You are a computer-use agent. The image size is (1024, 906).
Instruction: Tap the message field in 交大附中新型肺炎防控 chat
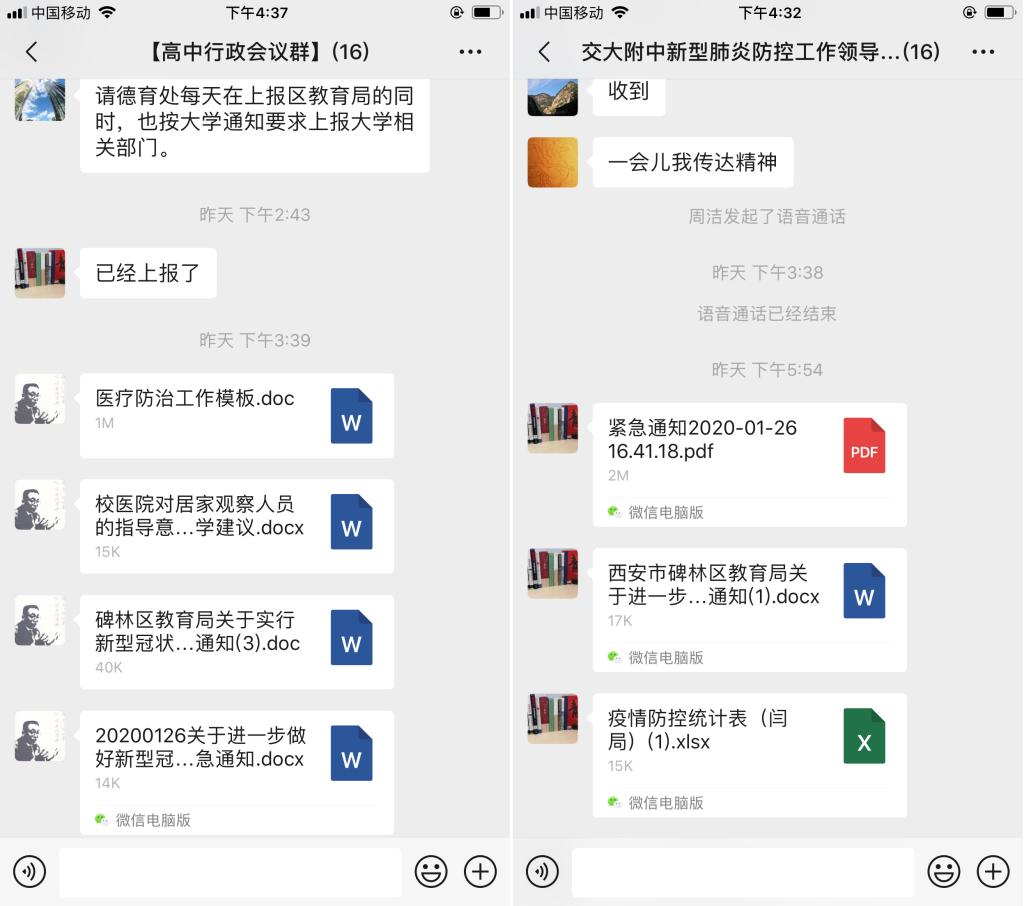pyautogui.click(x=743, y=872)
